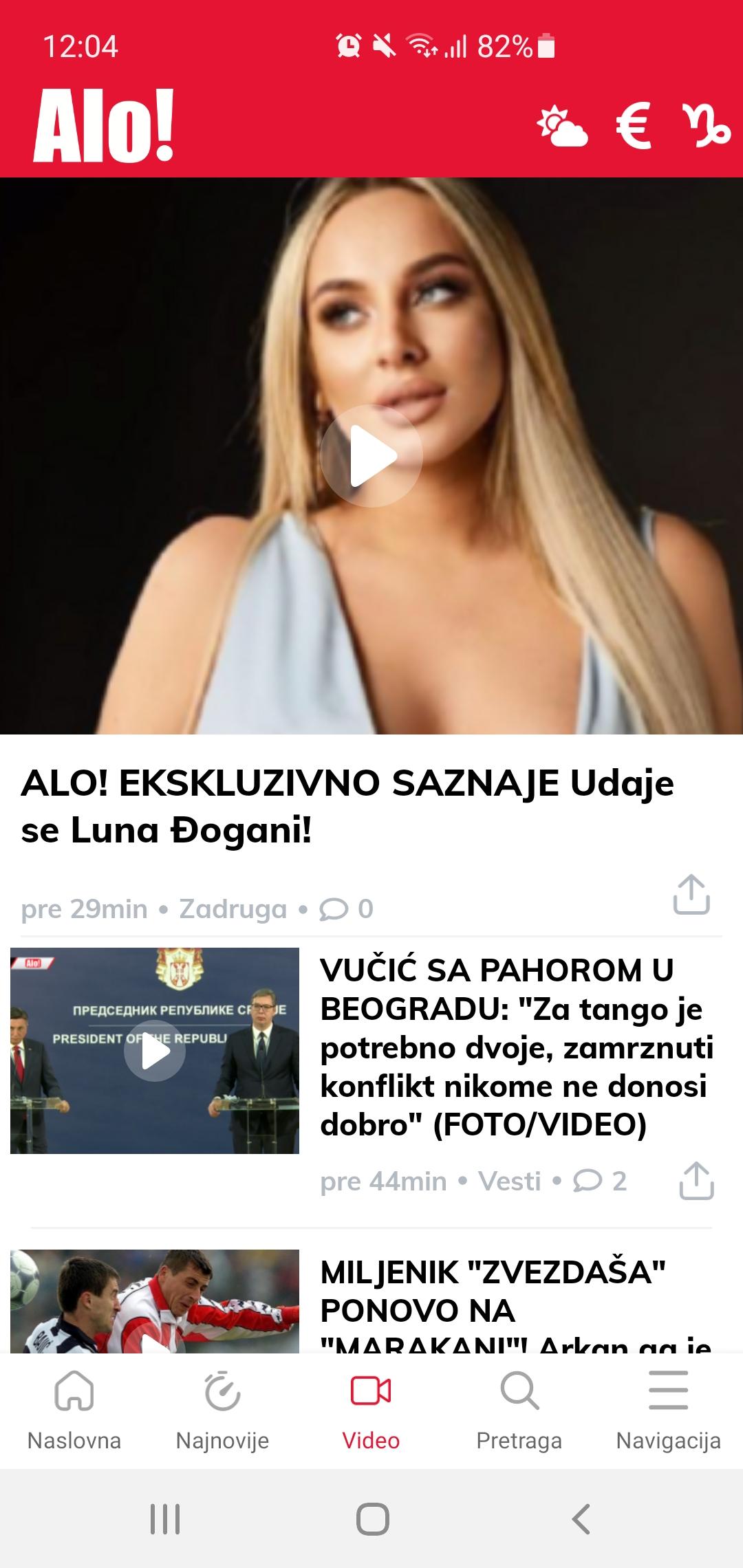Open the 'VUČIĆ SA PAHOROM U BEOGRADU' article
Image resolution: width=743 pixels, height=1568 pixels.
coord(517,1047)
